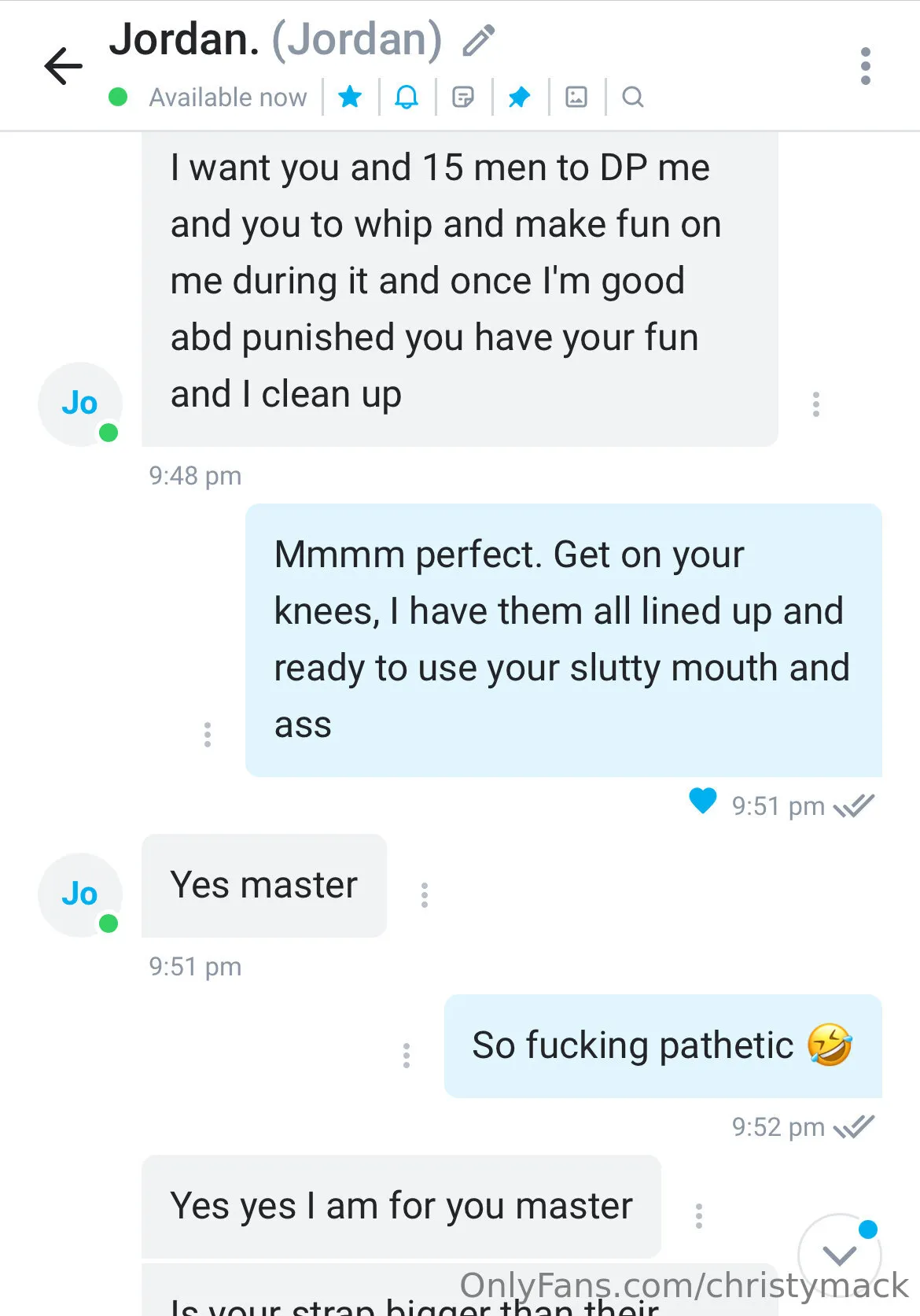Tap the pin conversation icon

(520, 97)
